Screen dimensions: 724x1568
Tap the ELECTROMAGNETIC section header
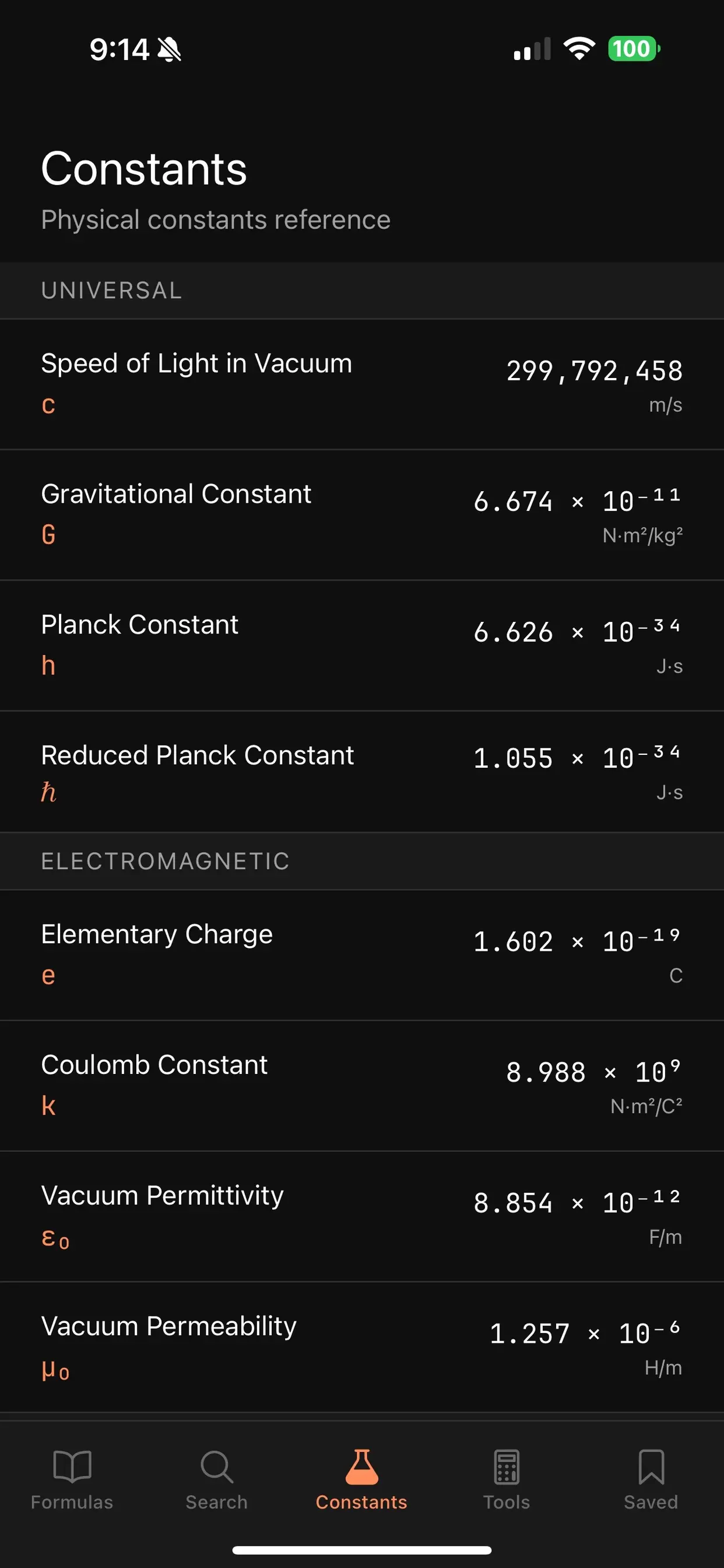pos(166,860)
